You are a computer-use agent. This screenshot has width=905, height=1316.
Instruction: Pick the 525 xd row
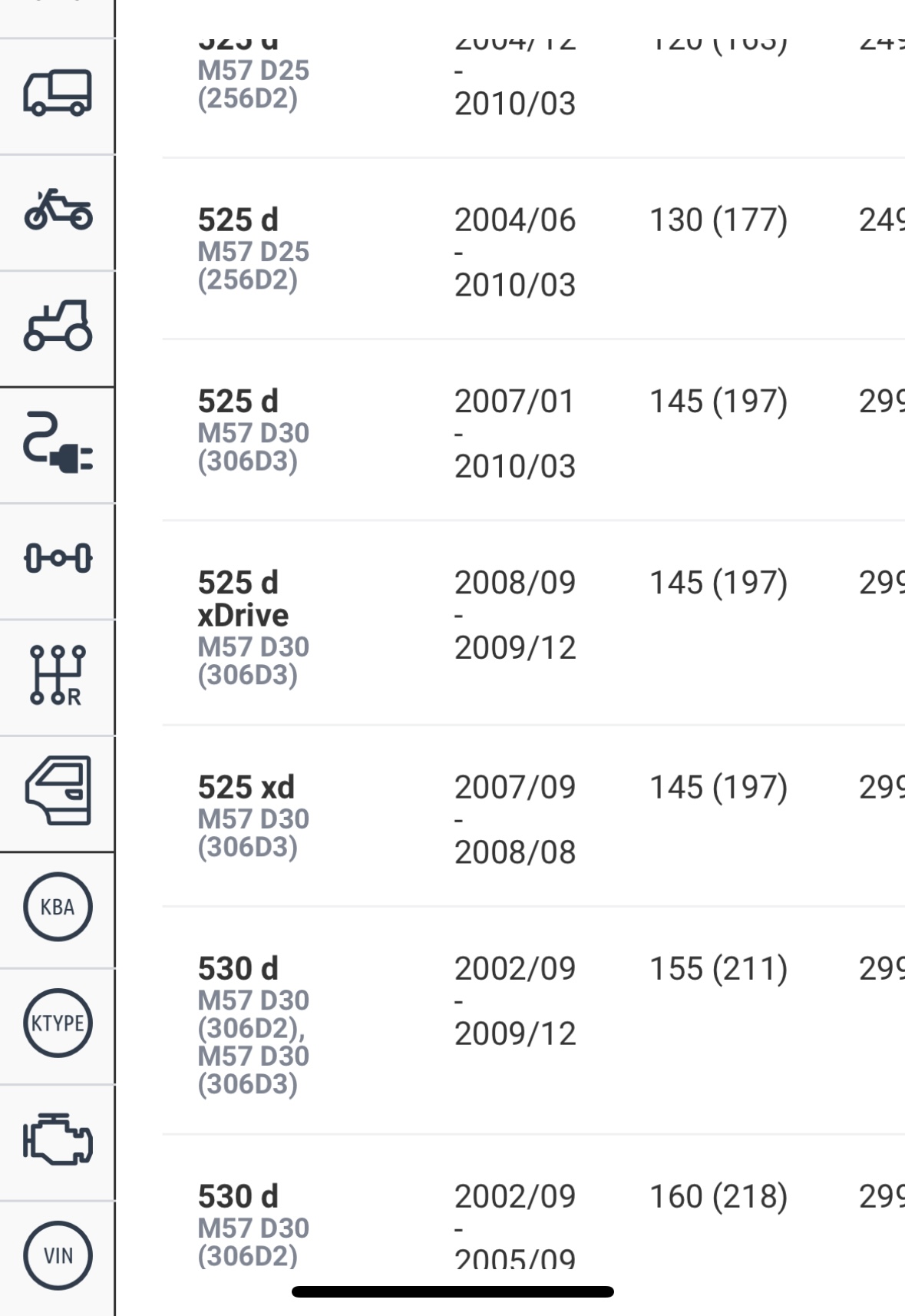[x=491, y=817]
